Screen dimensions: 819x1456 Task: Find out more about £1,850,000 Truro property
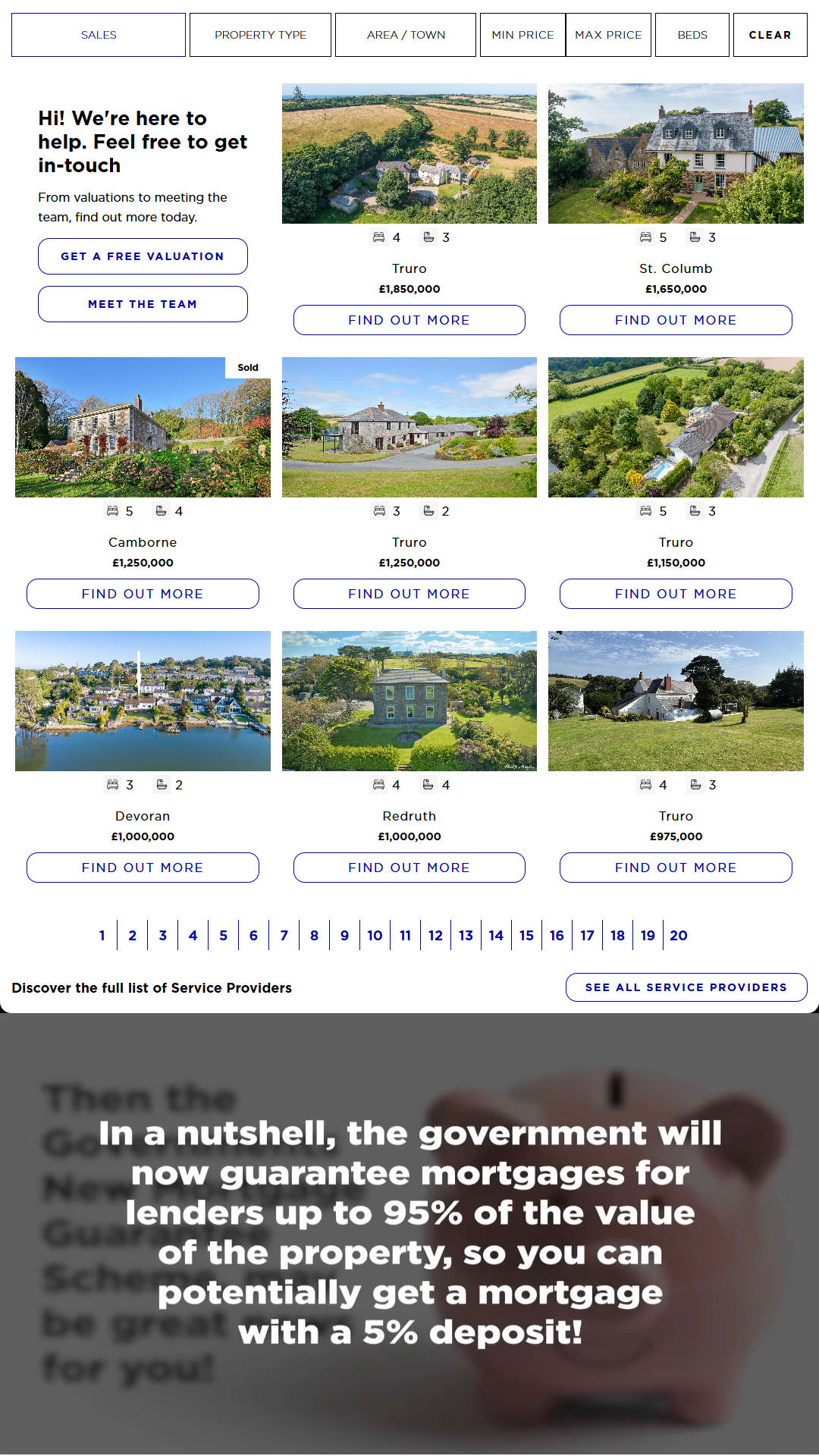pos(409,320)
